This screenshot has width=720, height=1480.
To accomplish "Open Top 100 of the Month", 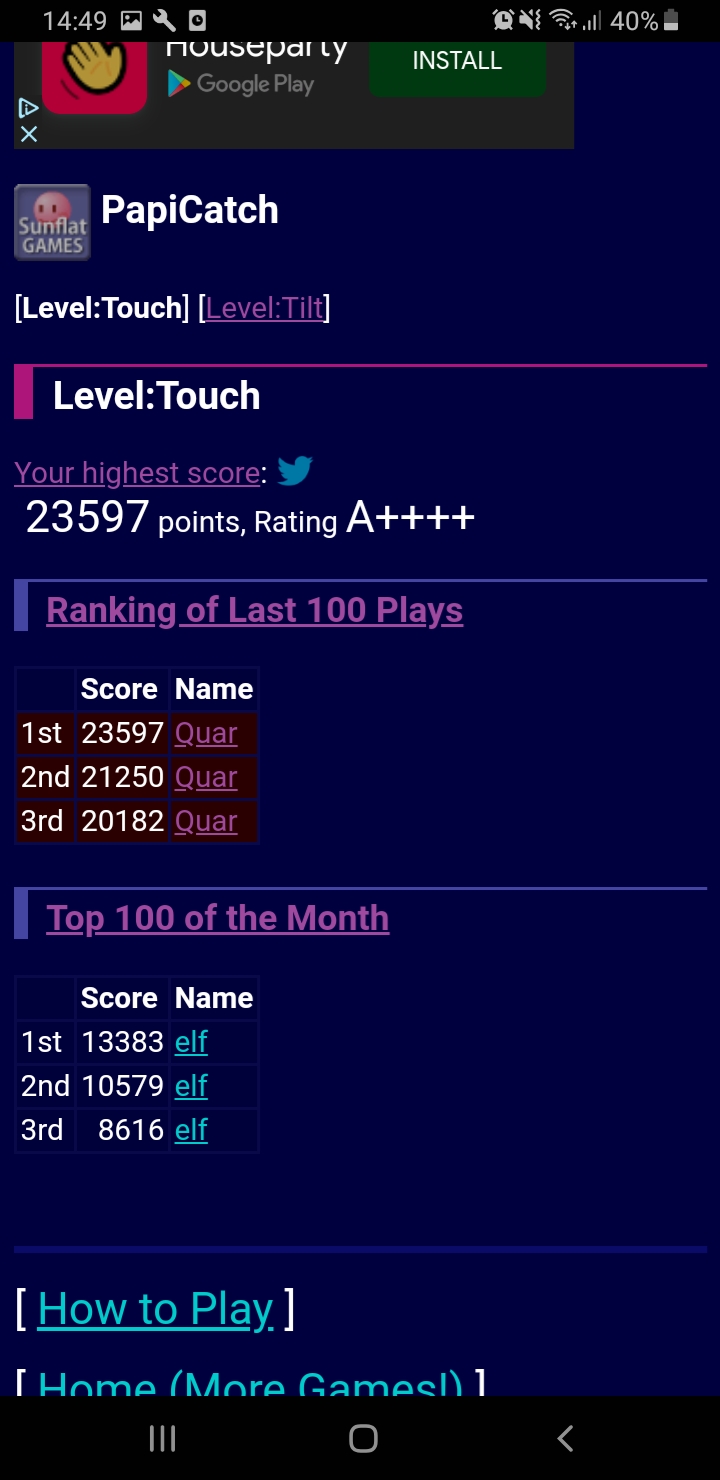I will pyautogui.click(x=217, y=918).
